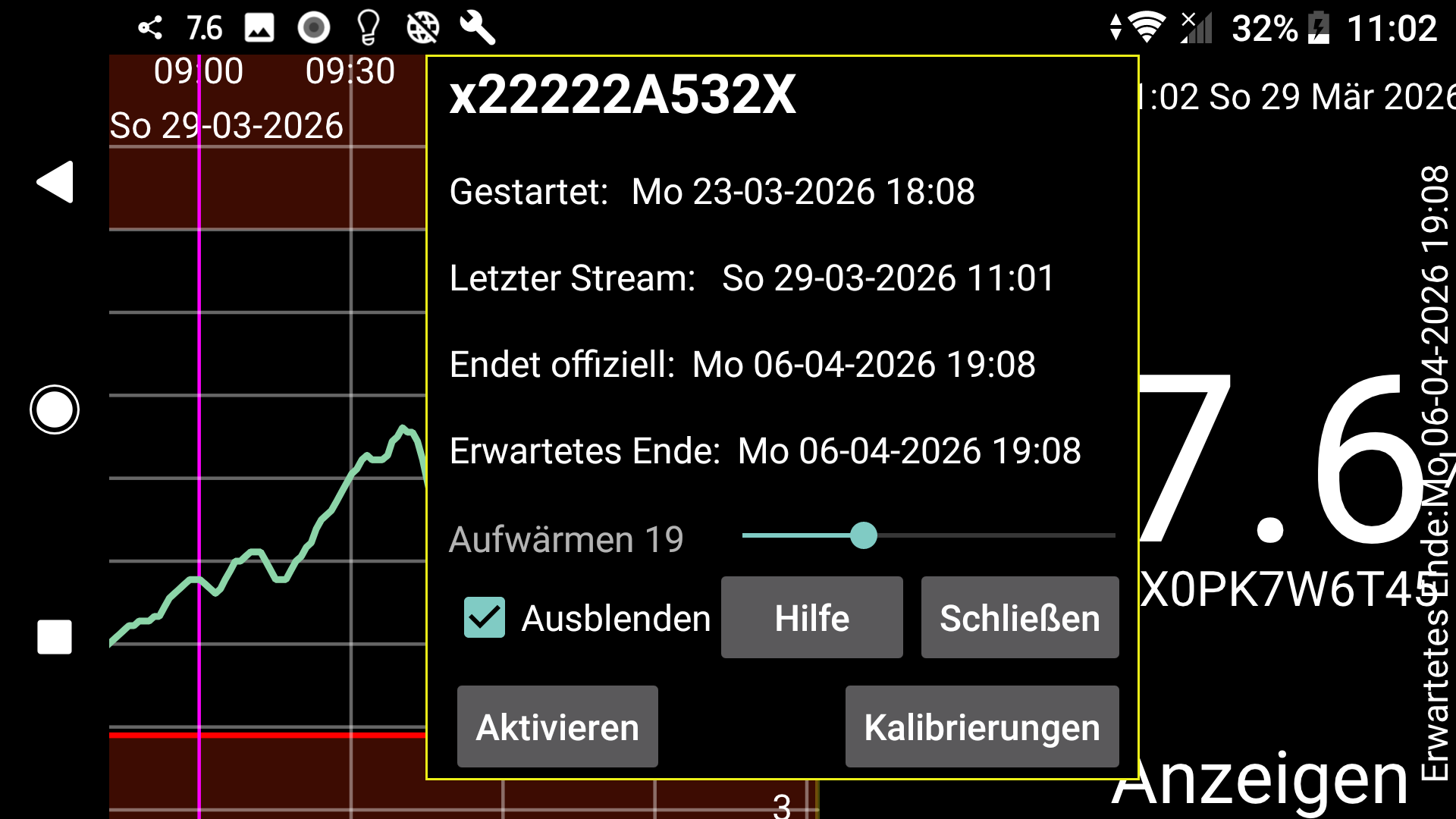The image size is (1456, 819).
Task: Tap Aktivieren to activate the sensor
Action: [557, 726]
